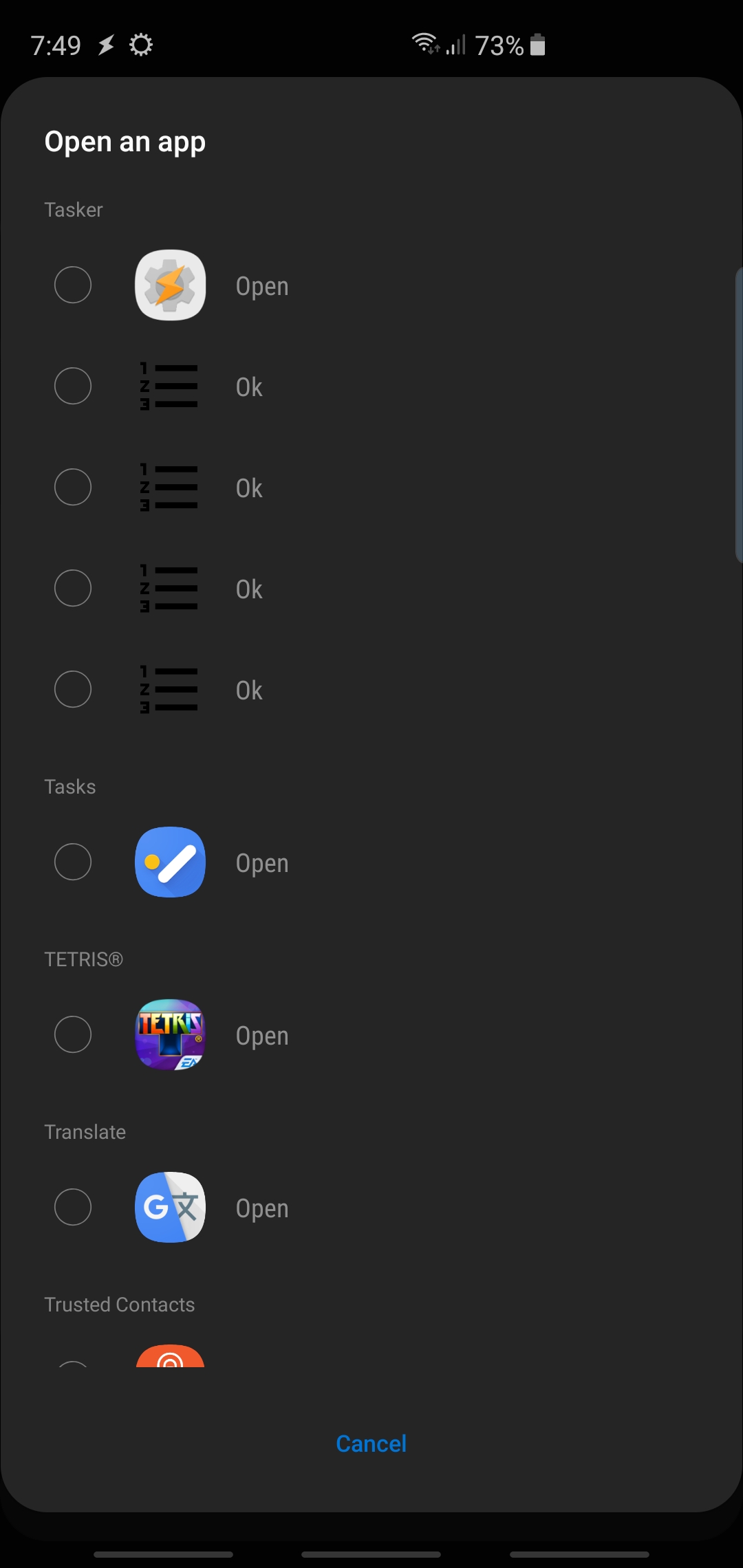Select the radio button next to Google Tasks
The width and height of the screenshot is (743, 1568).
click(73, 861)
